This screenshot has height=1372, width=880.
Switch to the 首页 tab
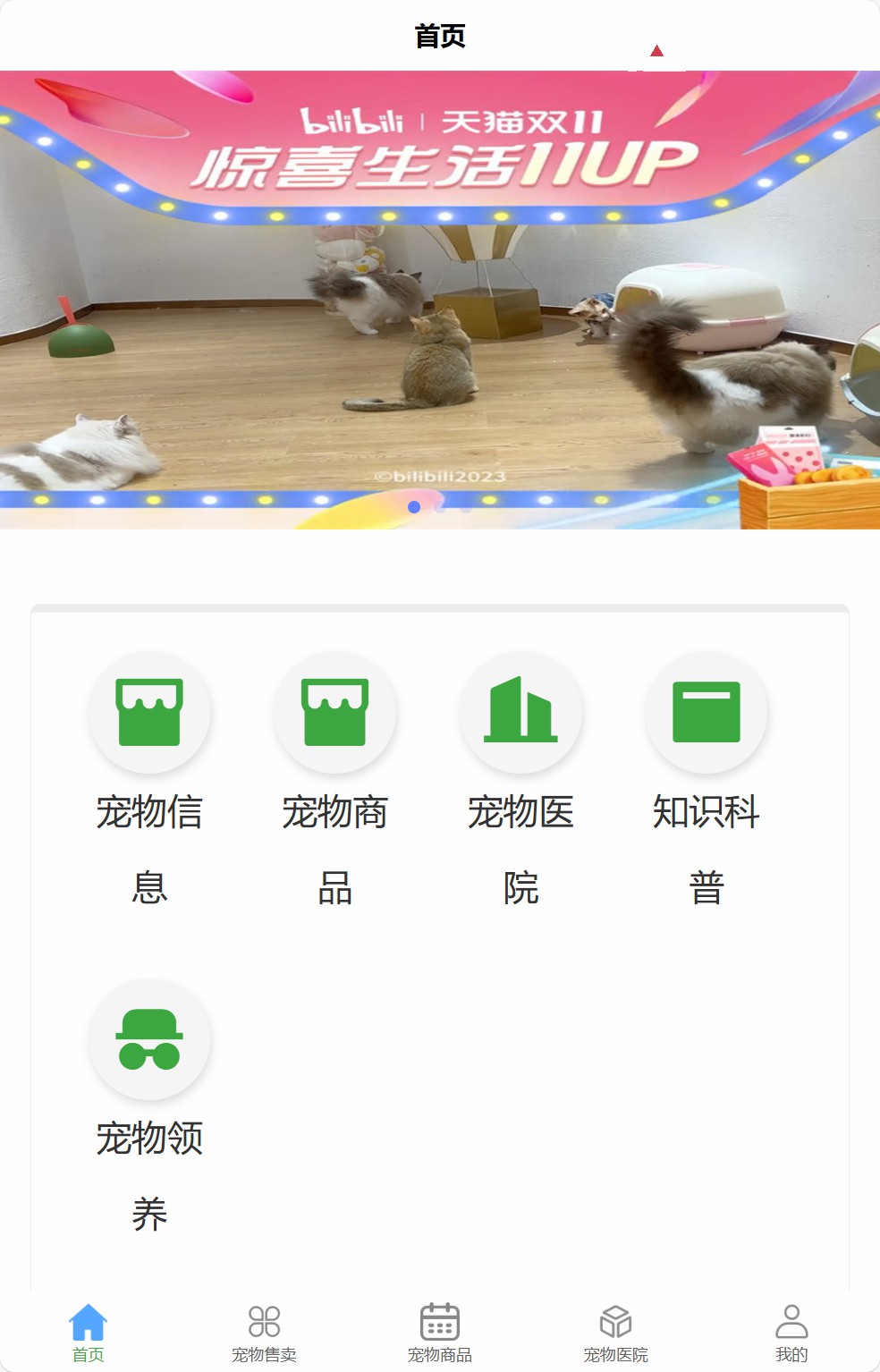tap(88, 1333)
